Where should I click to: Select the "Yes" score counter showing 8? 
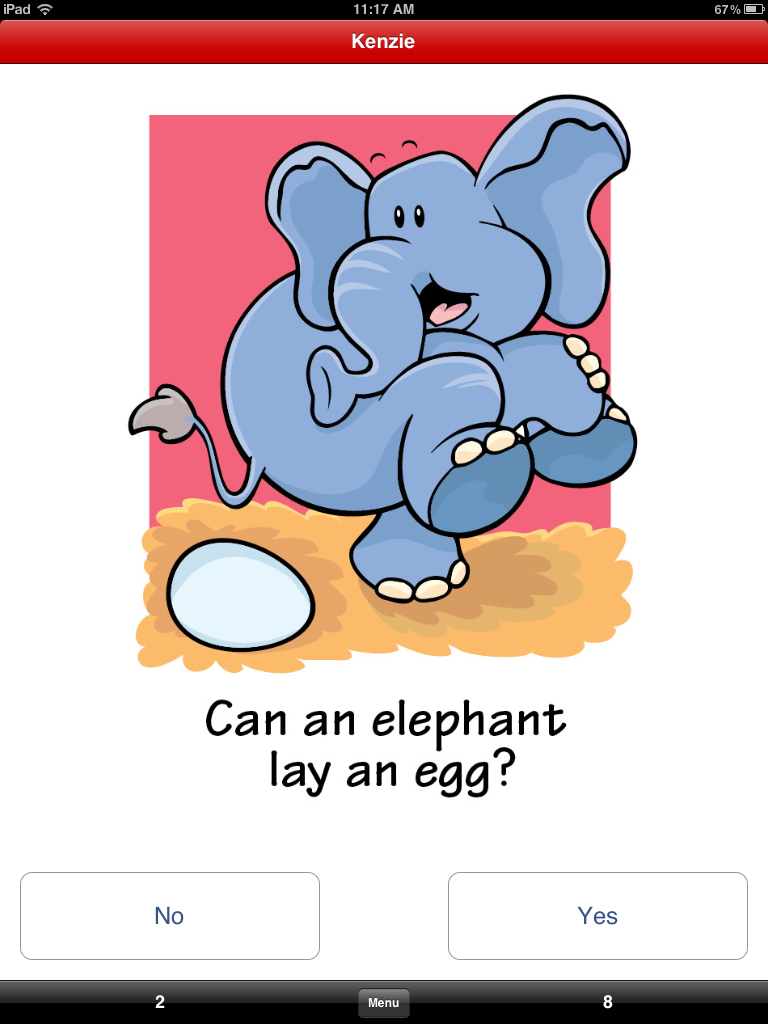(608, 1003)
